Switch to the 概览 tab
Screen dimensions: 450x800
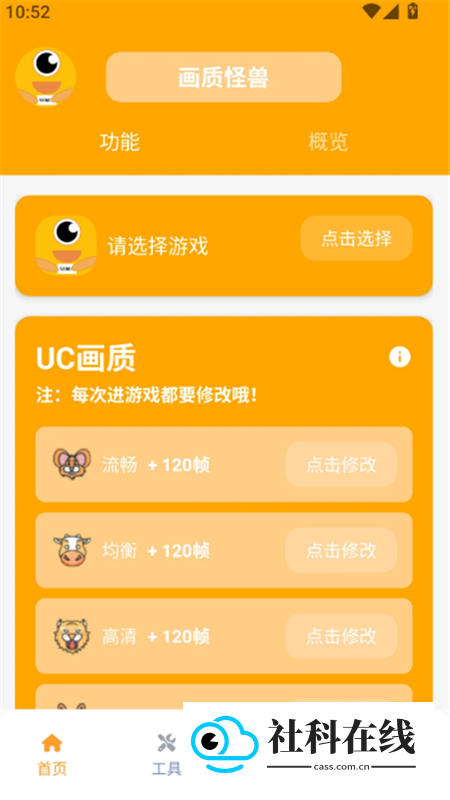pos(328,142)
